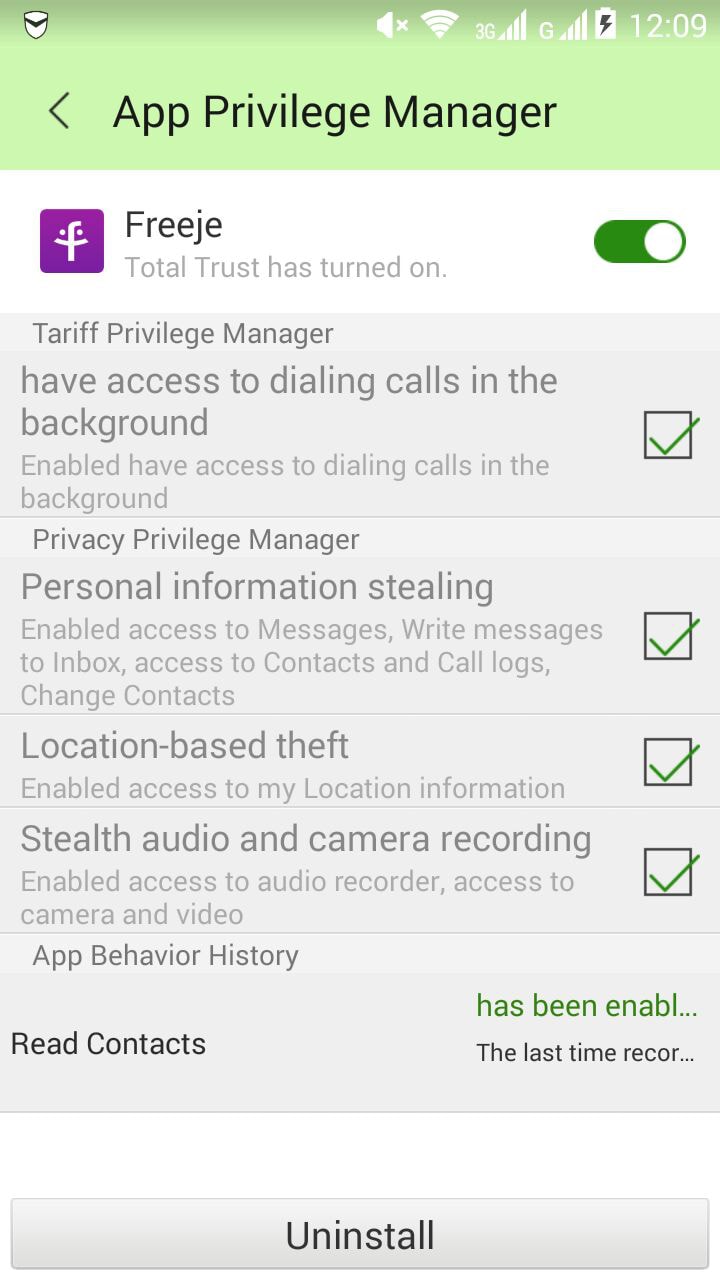
Task: Uninstall the Freeje app
Action: [x=360, y=1235]
